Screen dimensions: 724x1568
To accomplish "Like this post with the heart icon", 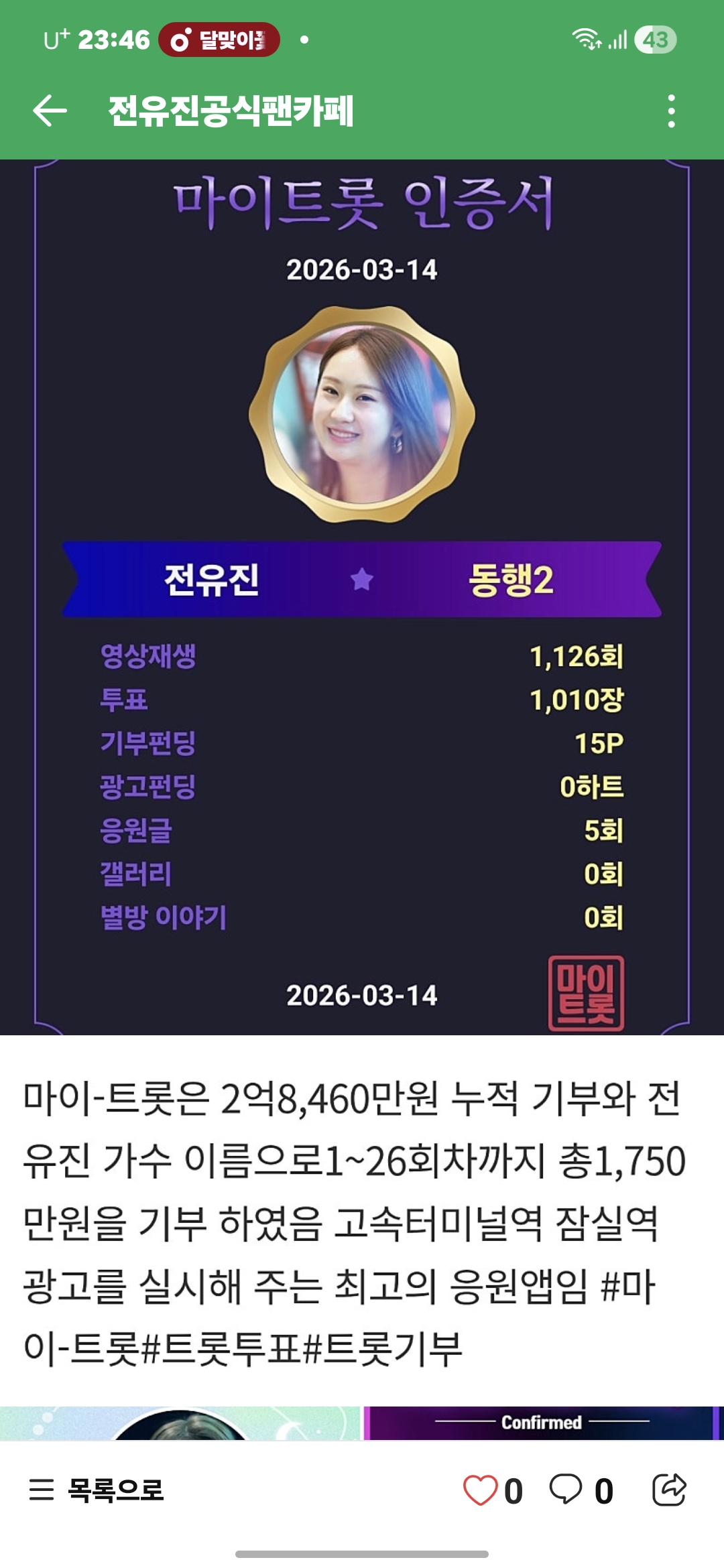I will [480, 1490].
